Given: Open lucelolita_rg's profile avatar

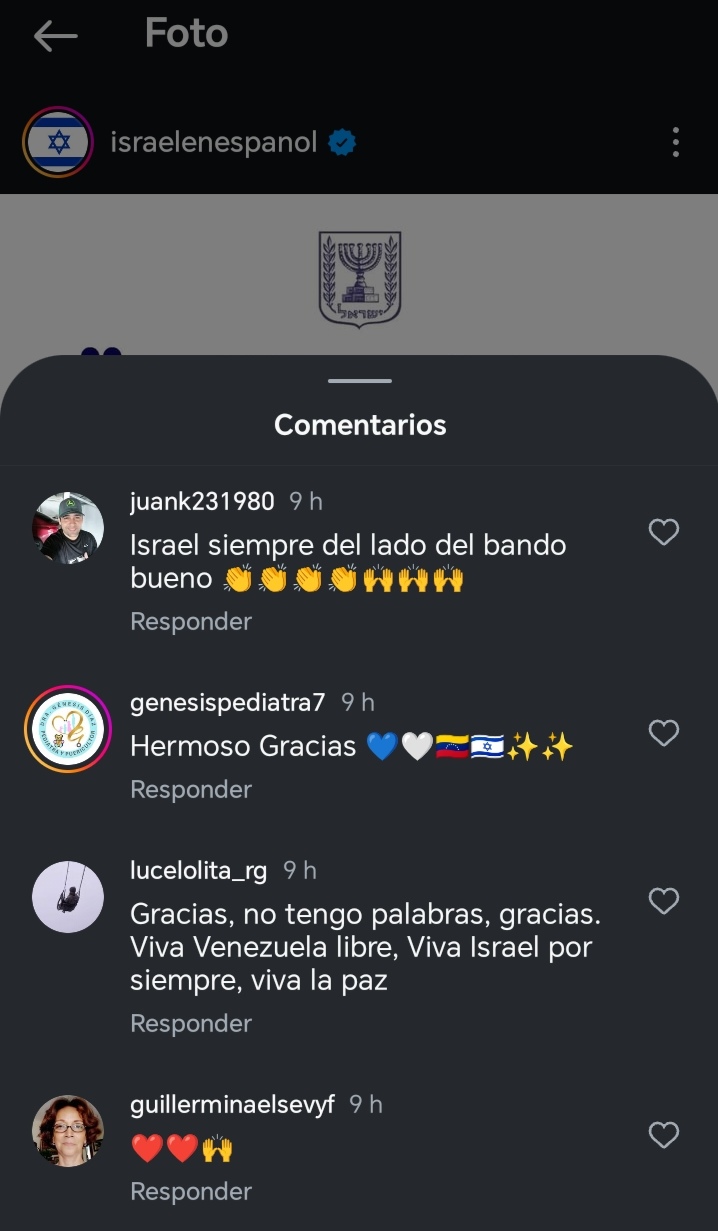Looking at the screenshot, I should (68, 897).
